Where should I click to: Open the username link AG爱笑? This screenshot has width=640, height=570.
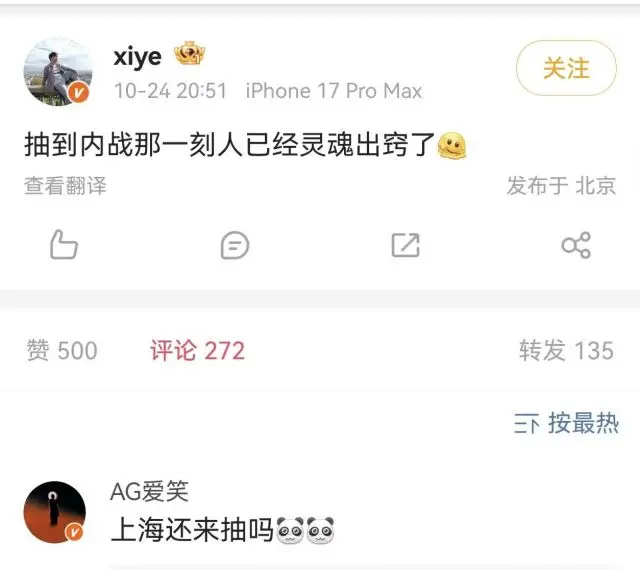pyautogui.click(x=149, y=492)
